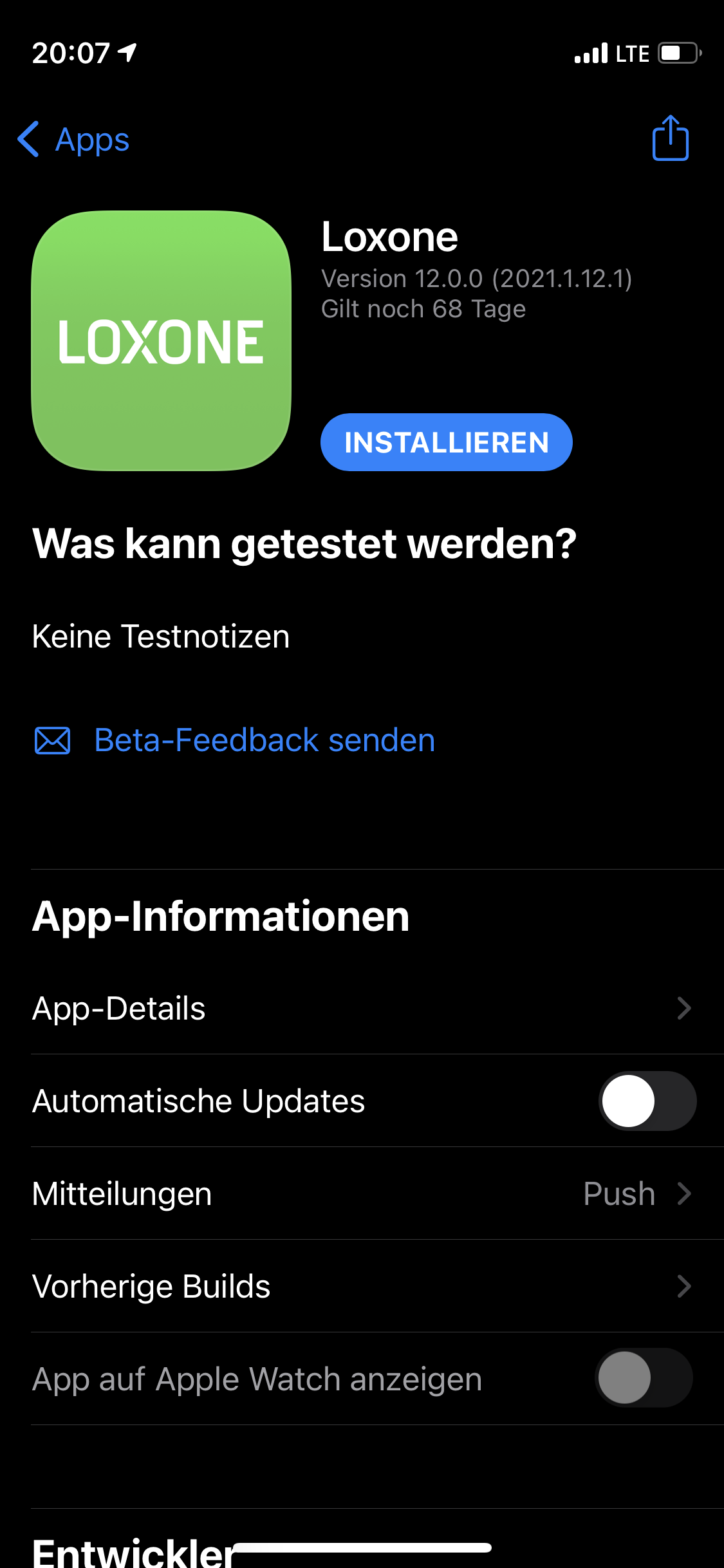Open App-Details
This screenshot has height=1568, width=724.
(362, 1008)
